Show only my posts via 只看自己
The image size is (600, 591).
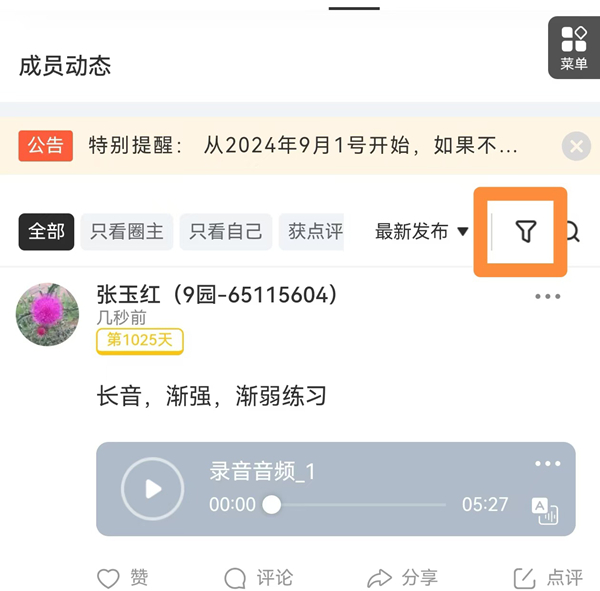tap(226, 232)
